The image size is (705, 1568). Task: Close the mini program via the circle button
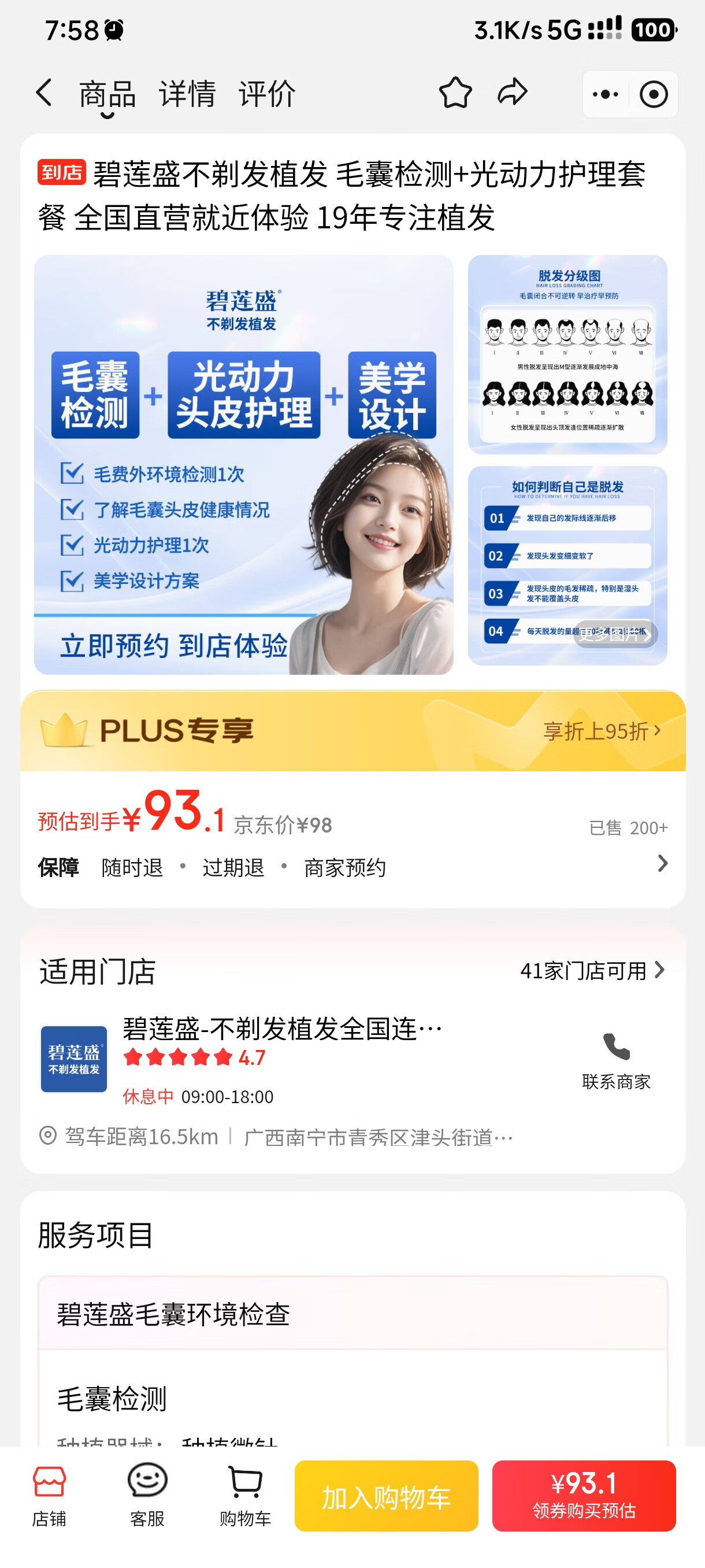(654, 94)
